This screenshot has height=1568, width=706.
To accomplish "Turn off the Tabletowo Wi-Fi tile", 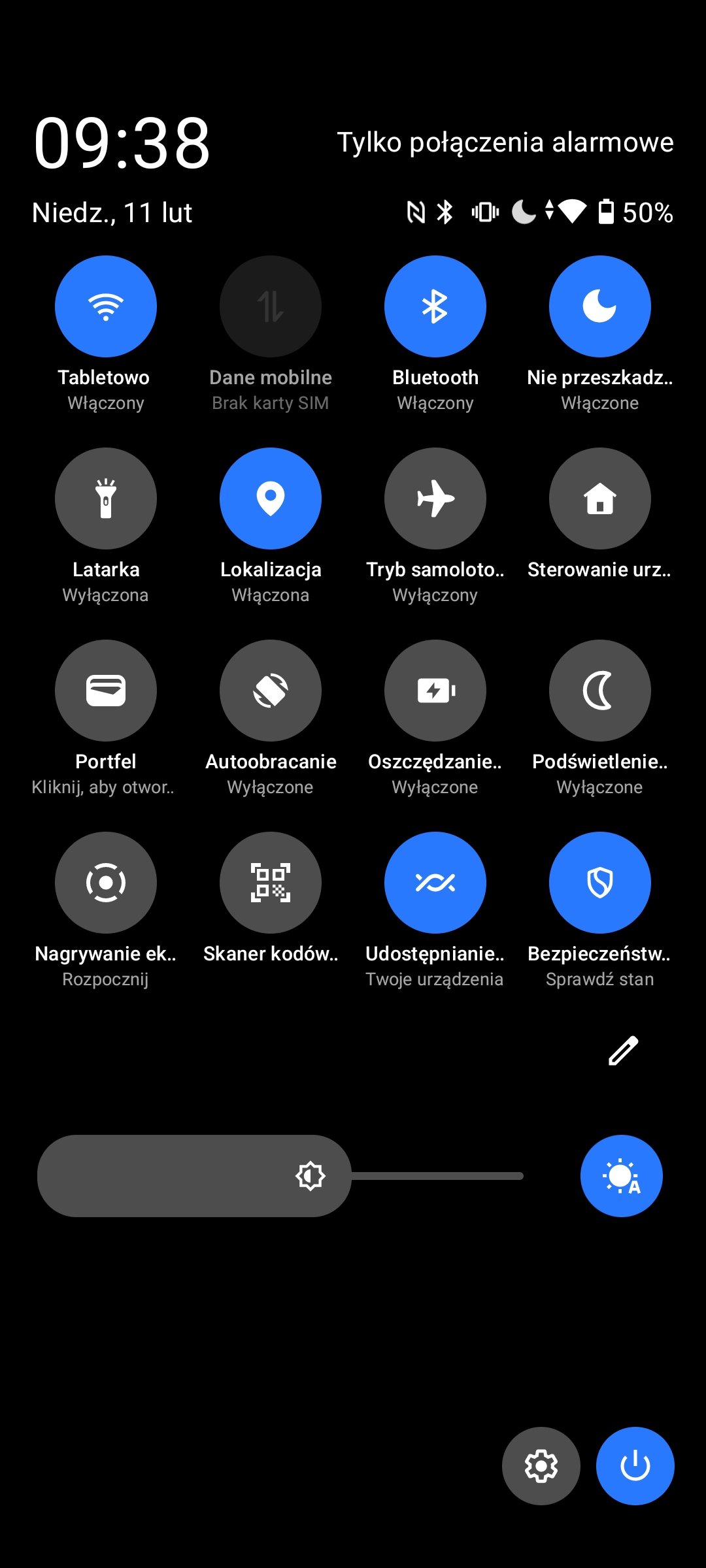I will tap(106, 306).
